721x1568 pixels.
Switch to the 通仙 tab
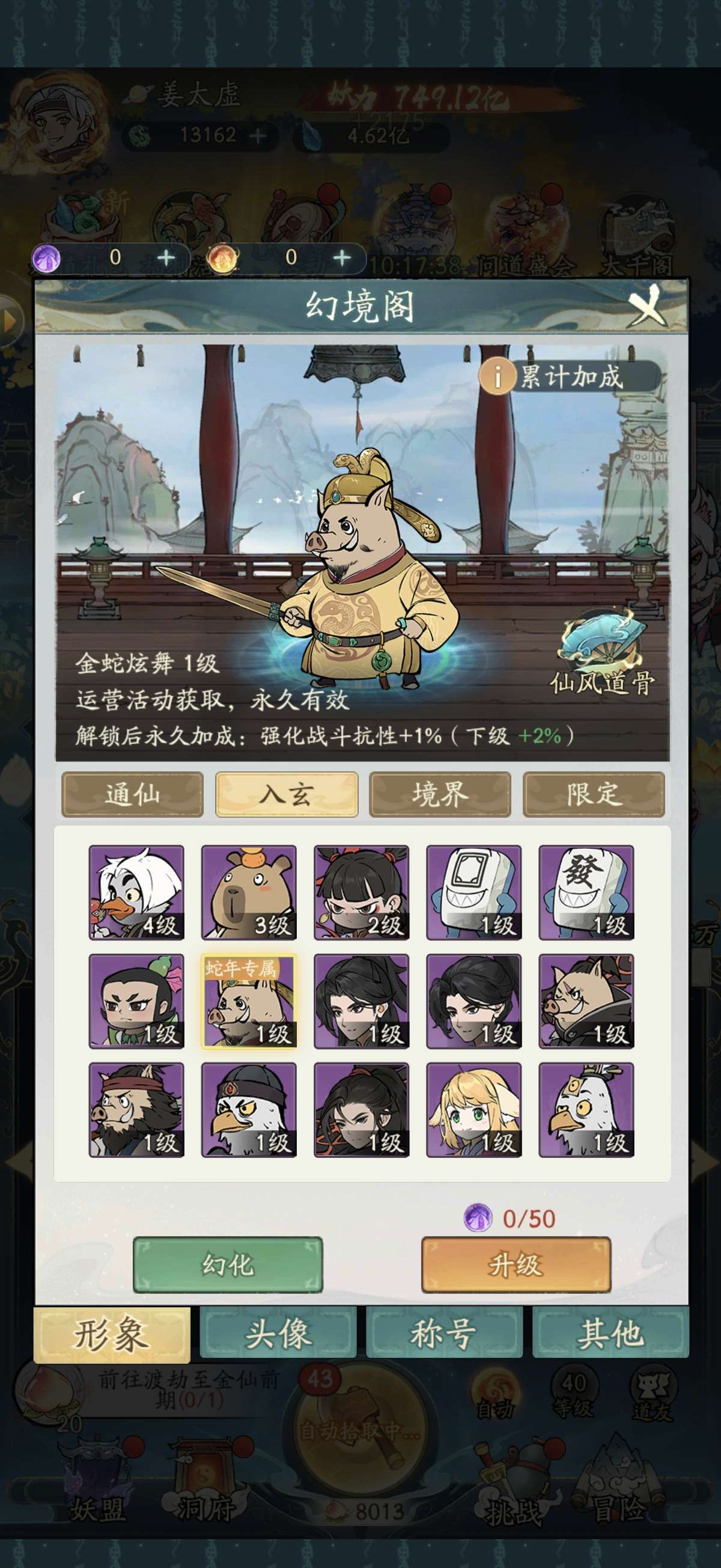tap(132, 794)
